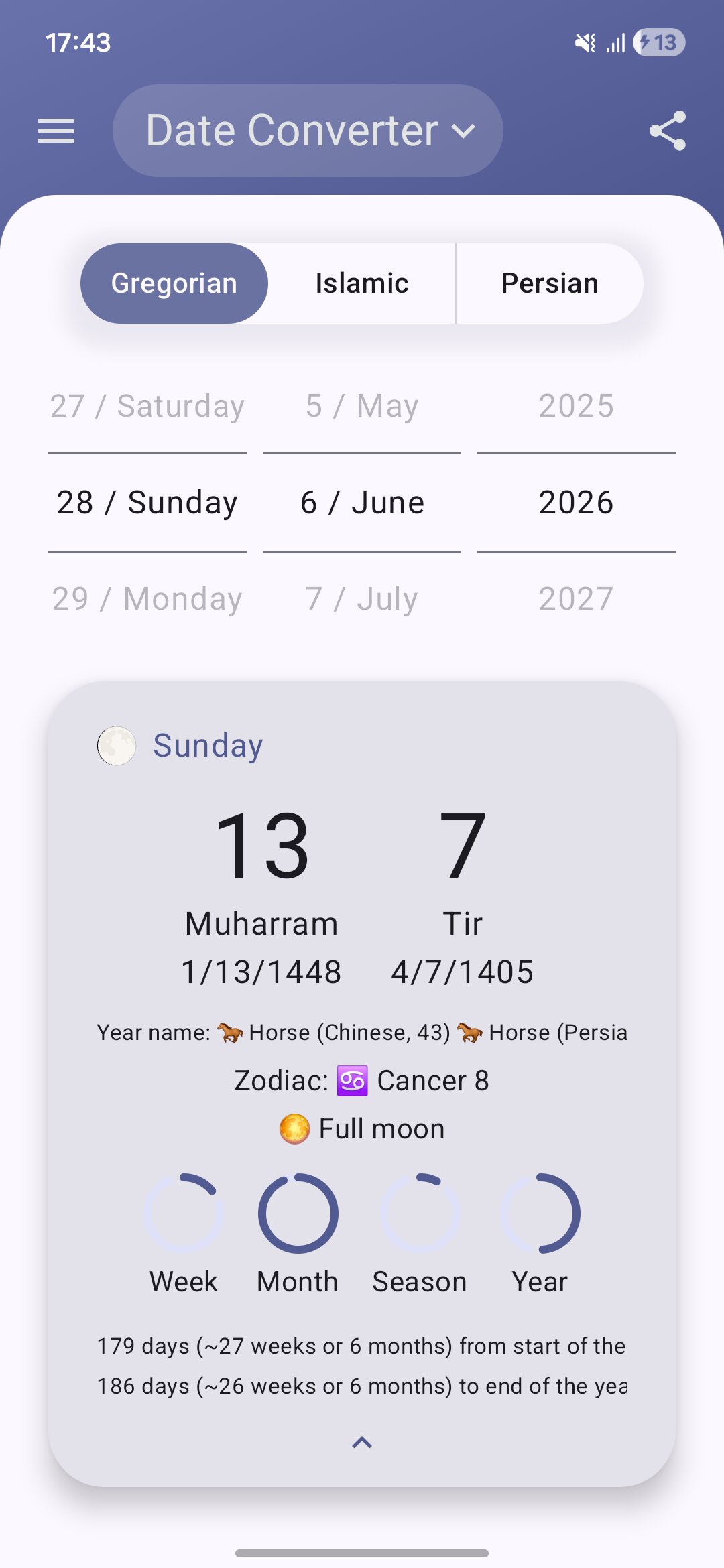Collapse the date details card
724x1568 pixels.
[x=362, y=1443]
